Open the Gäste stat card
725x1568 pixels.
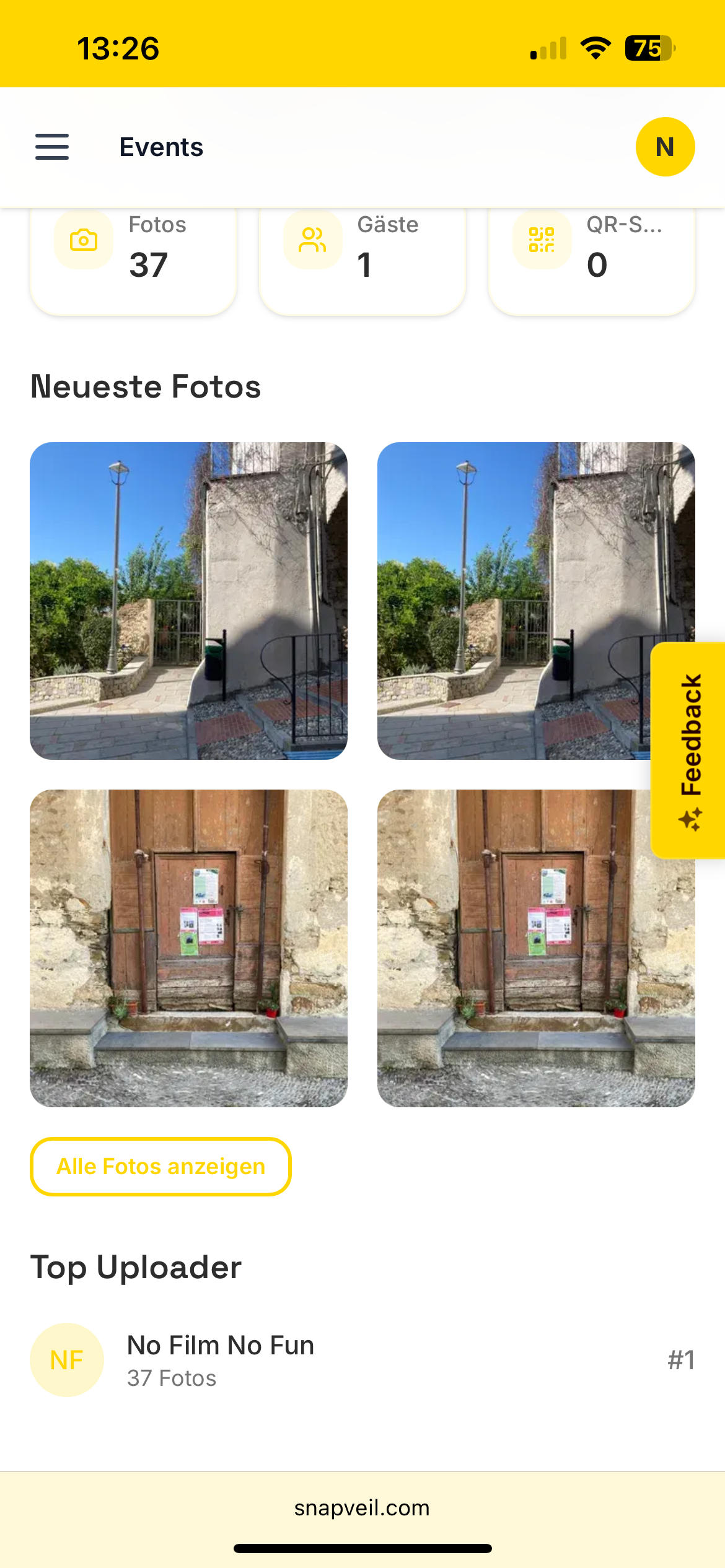362,260
